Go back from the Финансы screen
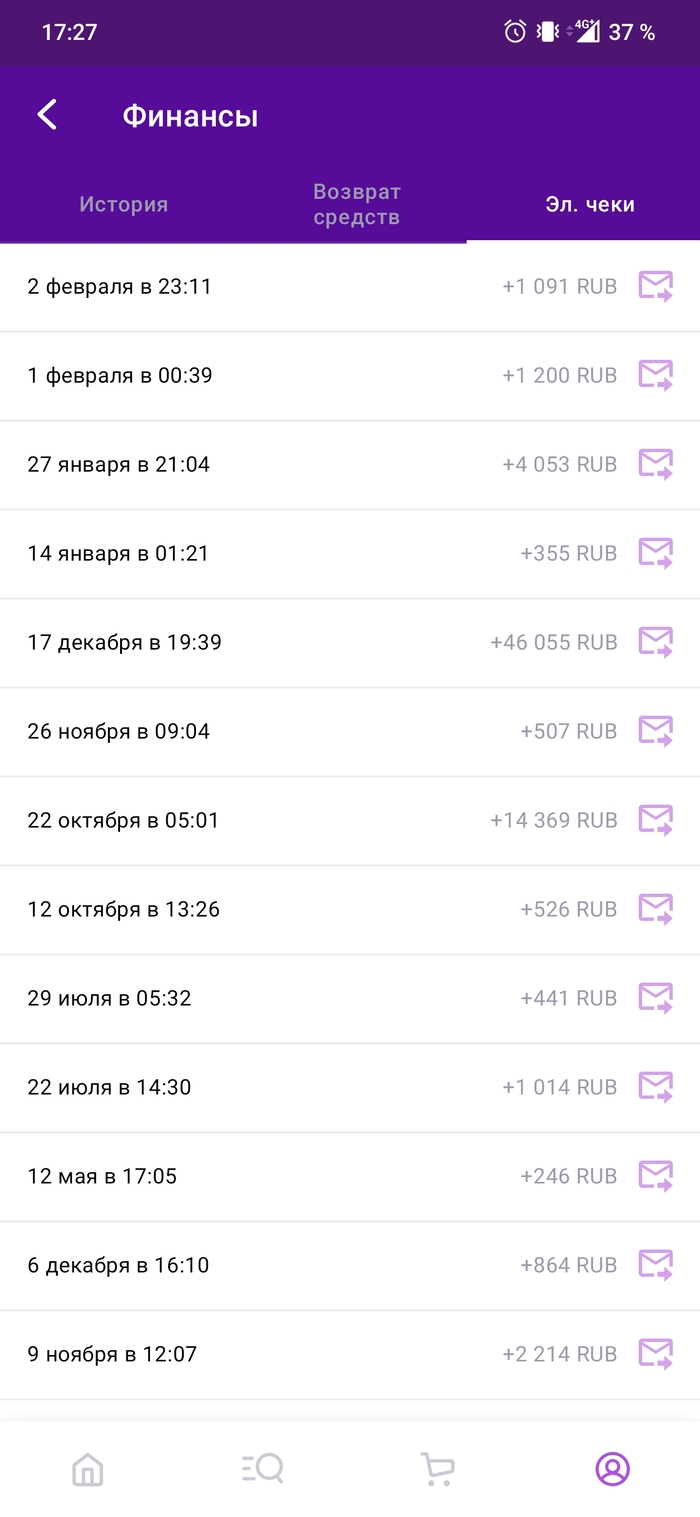Viewport: 700px width, 1517px height. (47, 115)
